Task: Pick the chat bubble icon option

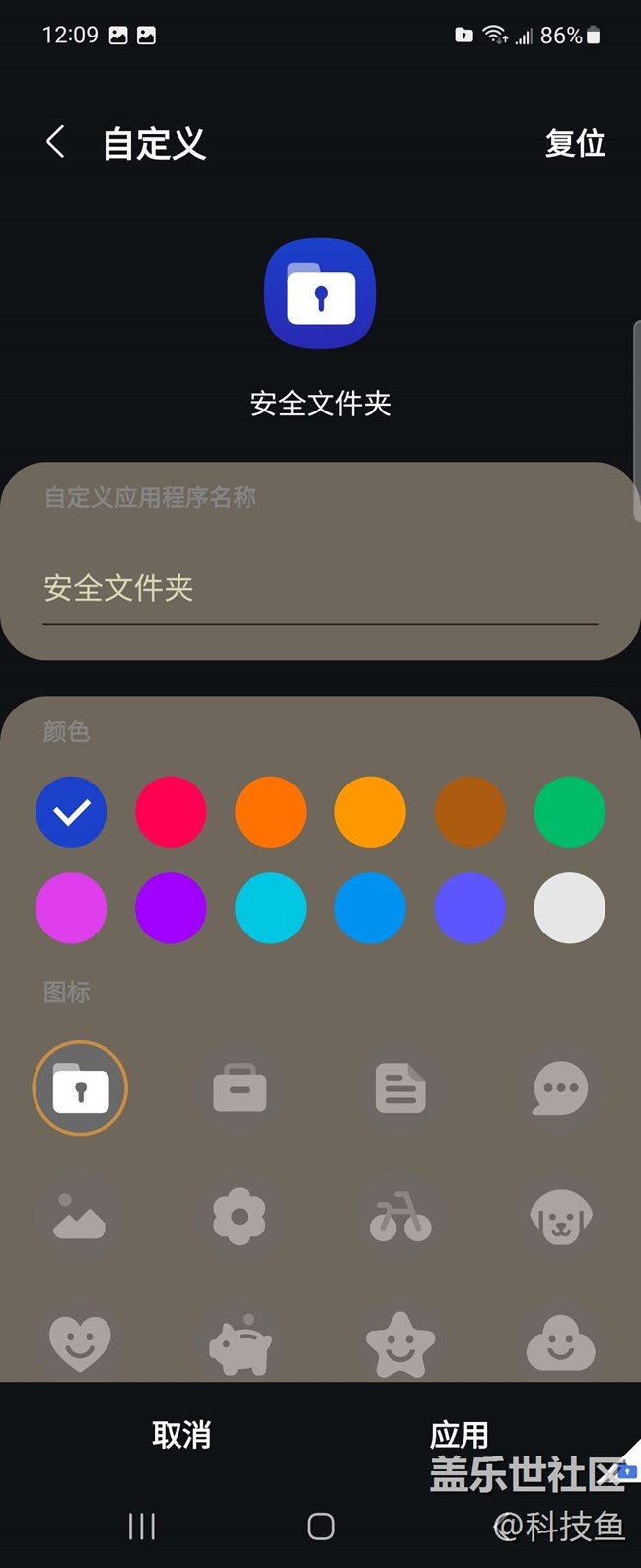Action: click(x=560, y=1088)
